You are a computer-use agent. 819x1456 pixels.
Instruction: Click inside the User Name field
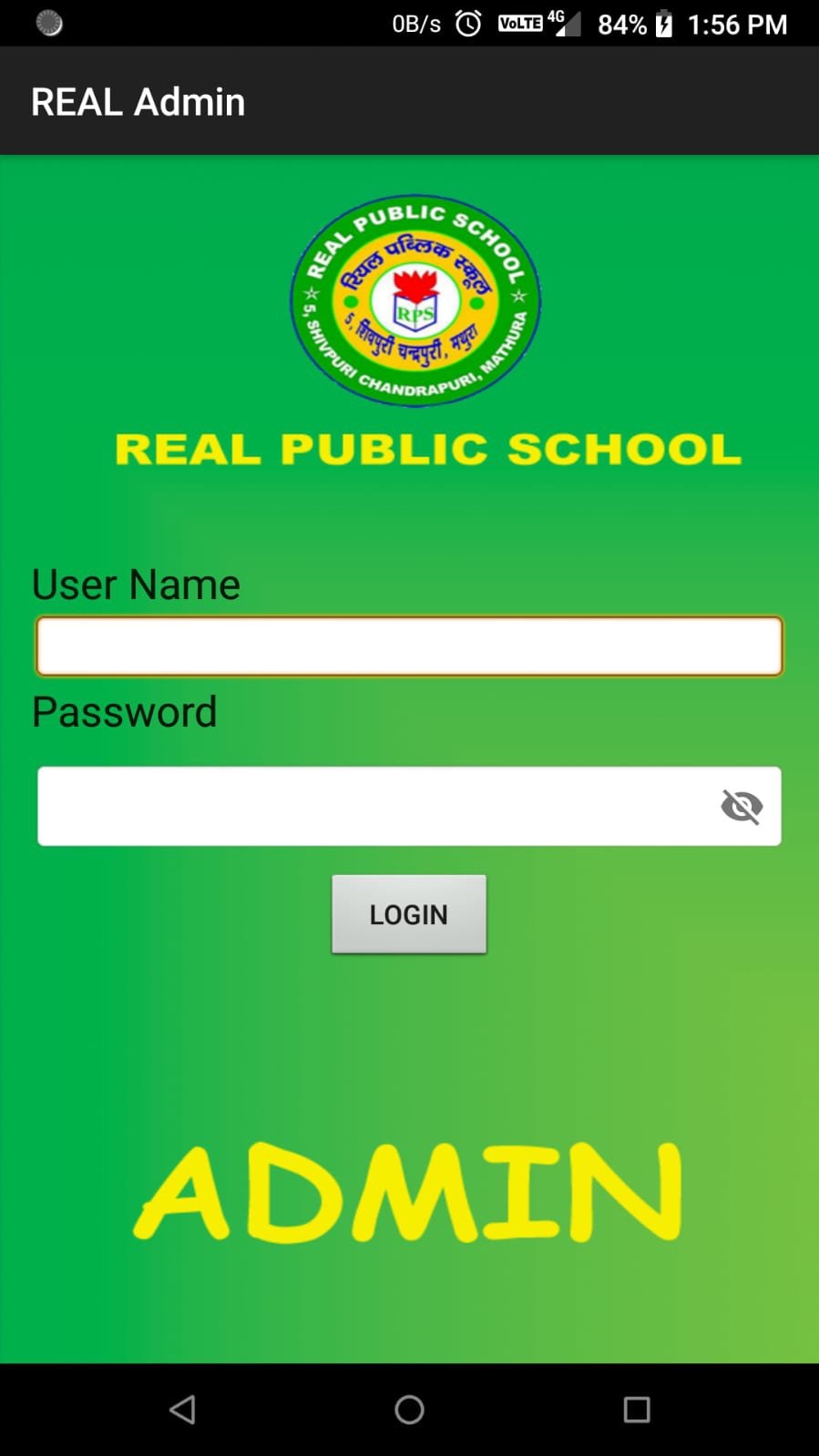pyautogui.click(x=409, y=645)
